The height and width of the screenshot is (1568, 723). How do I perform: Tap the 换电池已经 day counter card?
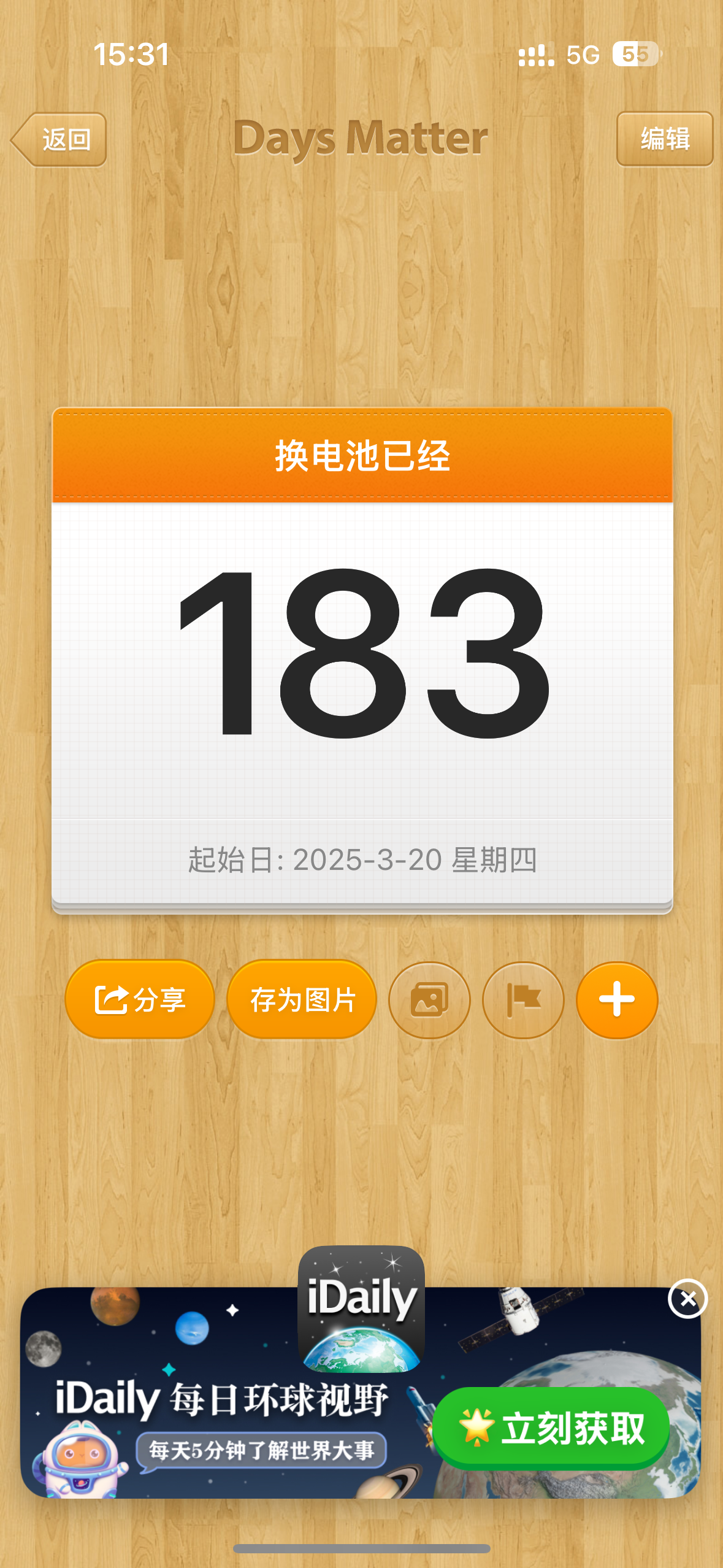pyautogui.click(x=362, y=661)
